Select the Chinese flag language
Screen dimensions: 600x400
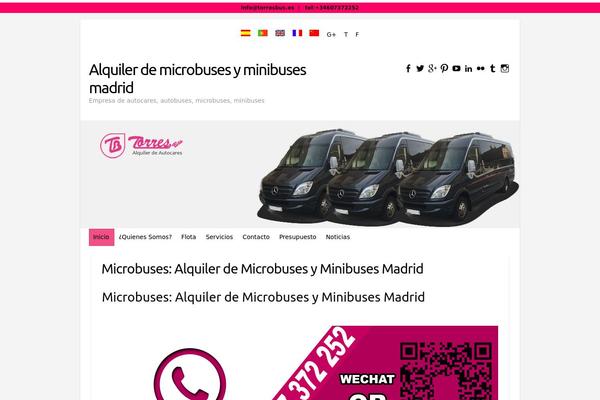314,33
